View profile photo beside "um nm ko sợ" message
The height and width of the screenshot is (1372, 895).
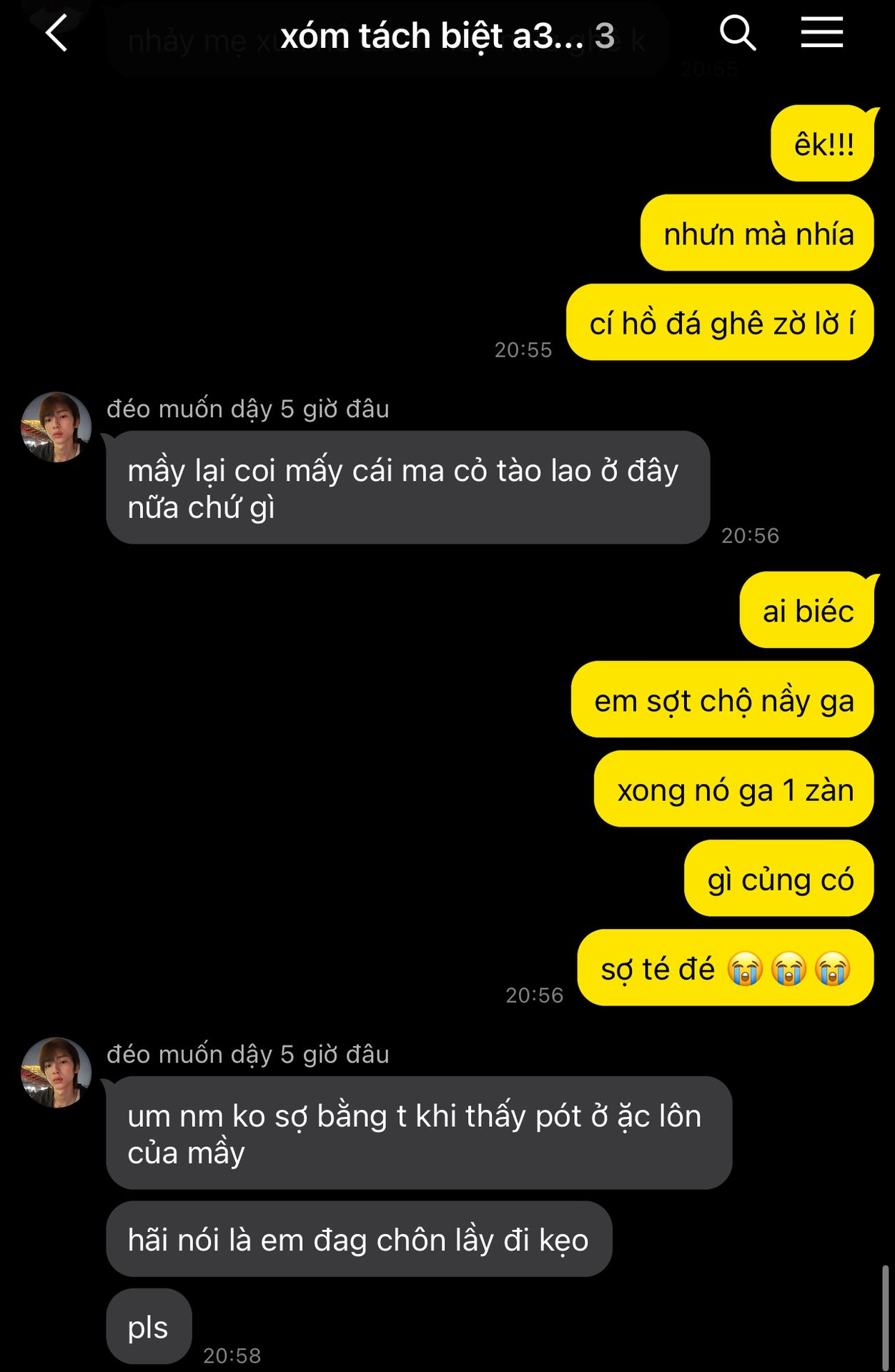point(56,1072)
